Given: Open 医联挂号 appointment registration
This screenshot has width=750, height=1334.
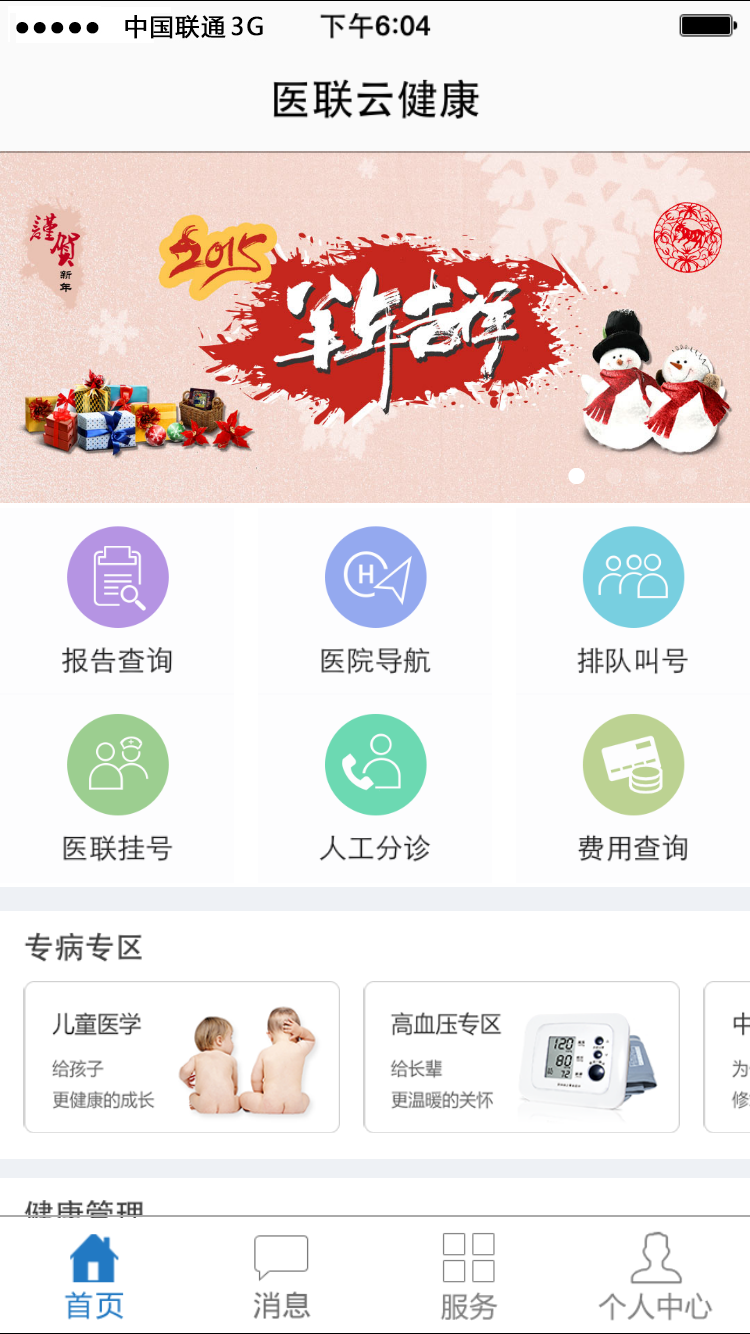Looking at the screenshot, I should tap(117, 763).
